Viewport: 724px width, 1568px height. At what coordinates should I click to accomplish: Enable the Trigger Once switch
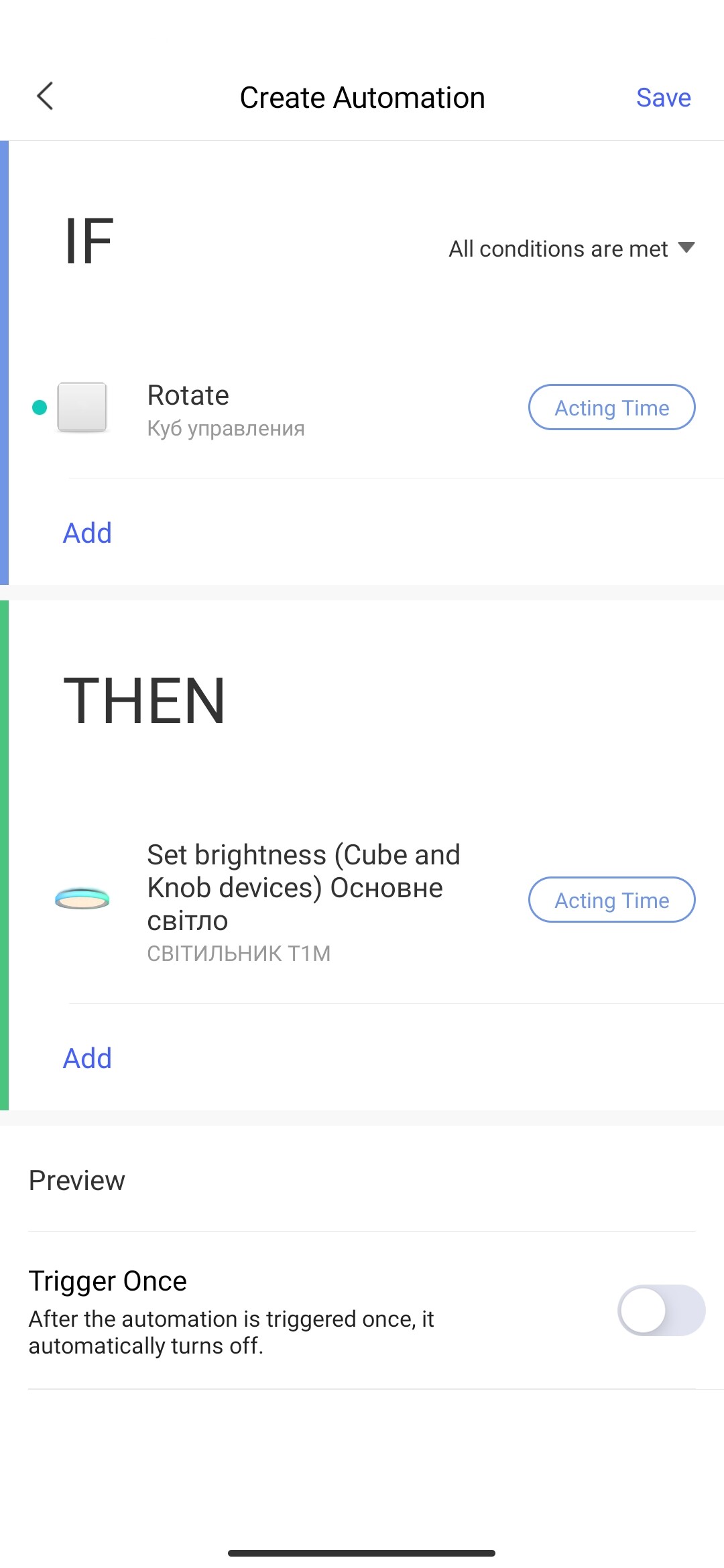click(660, 1310)
